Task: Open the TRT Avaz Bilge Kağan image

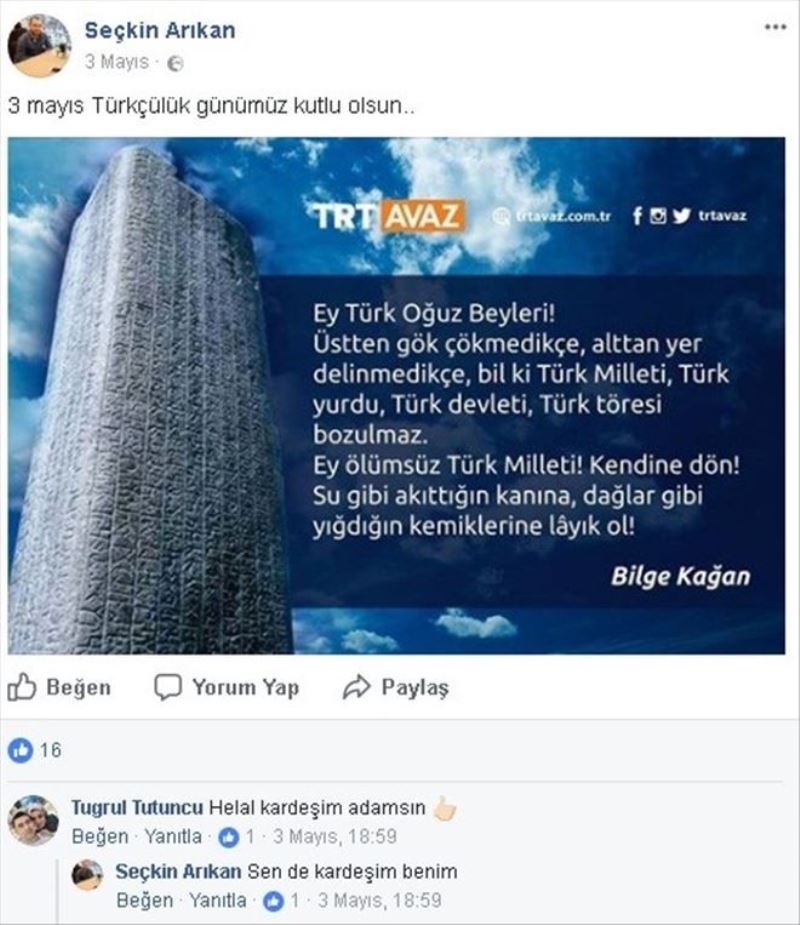Action: click(396, 395)
